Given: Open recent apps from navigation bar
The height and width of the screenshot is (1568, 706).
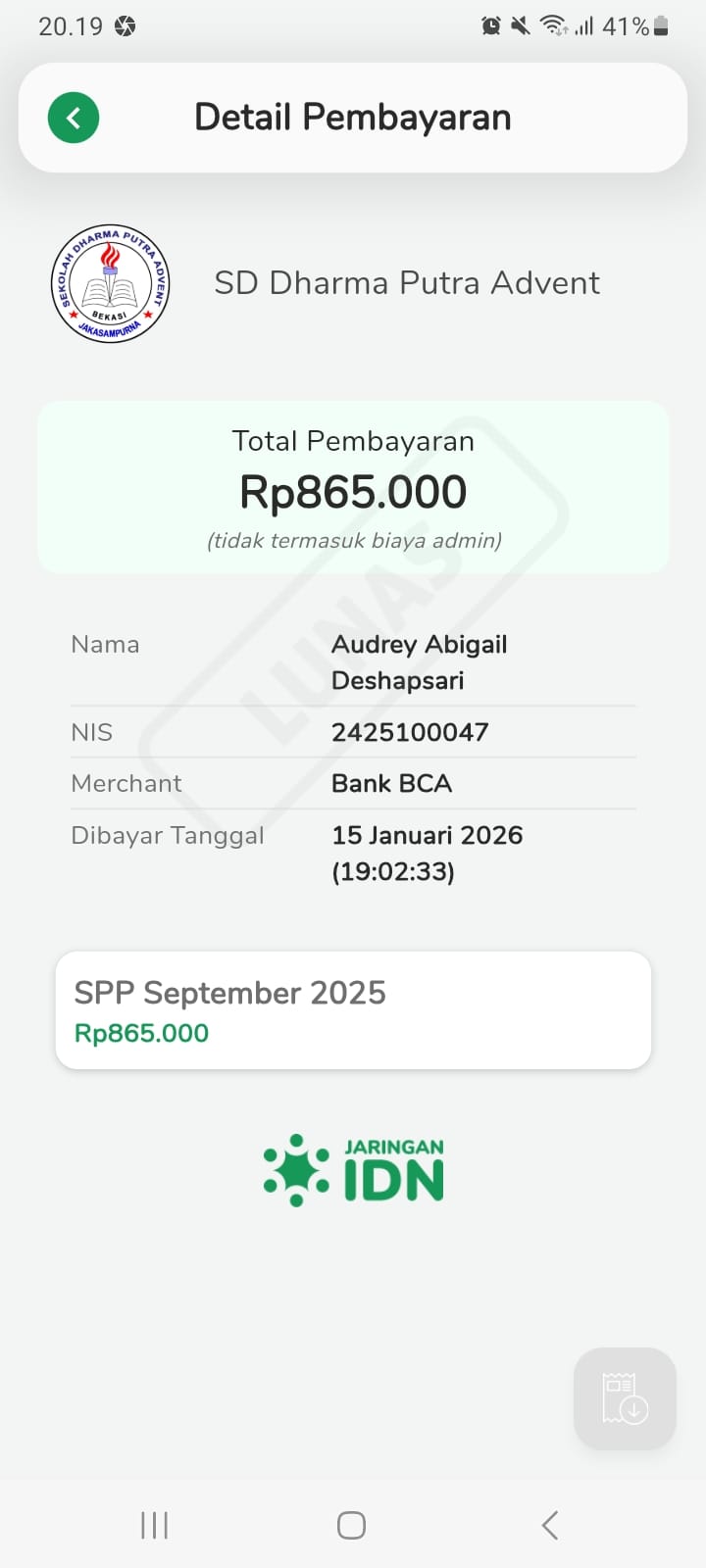Looking at the screenshot, I should 155,1525.
